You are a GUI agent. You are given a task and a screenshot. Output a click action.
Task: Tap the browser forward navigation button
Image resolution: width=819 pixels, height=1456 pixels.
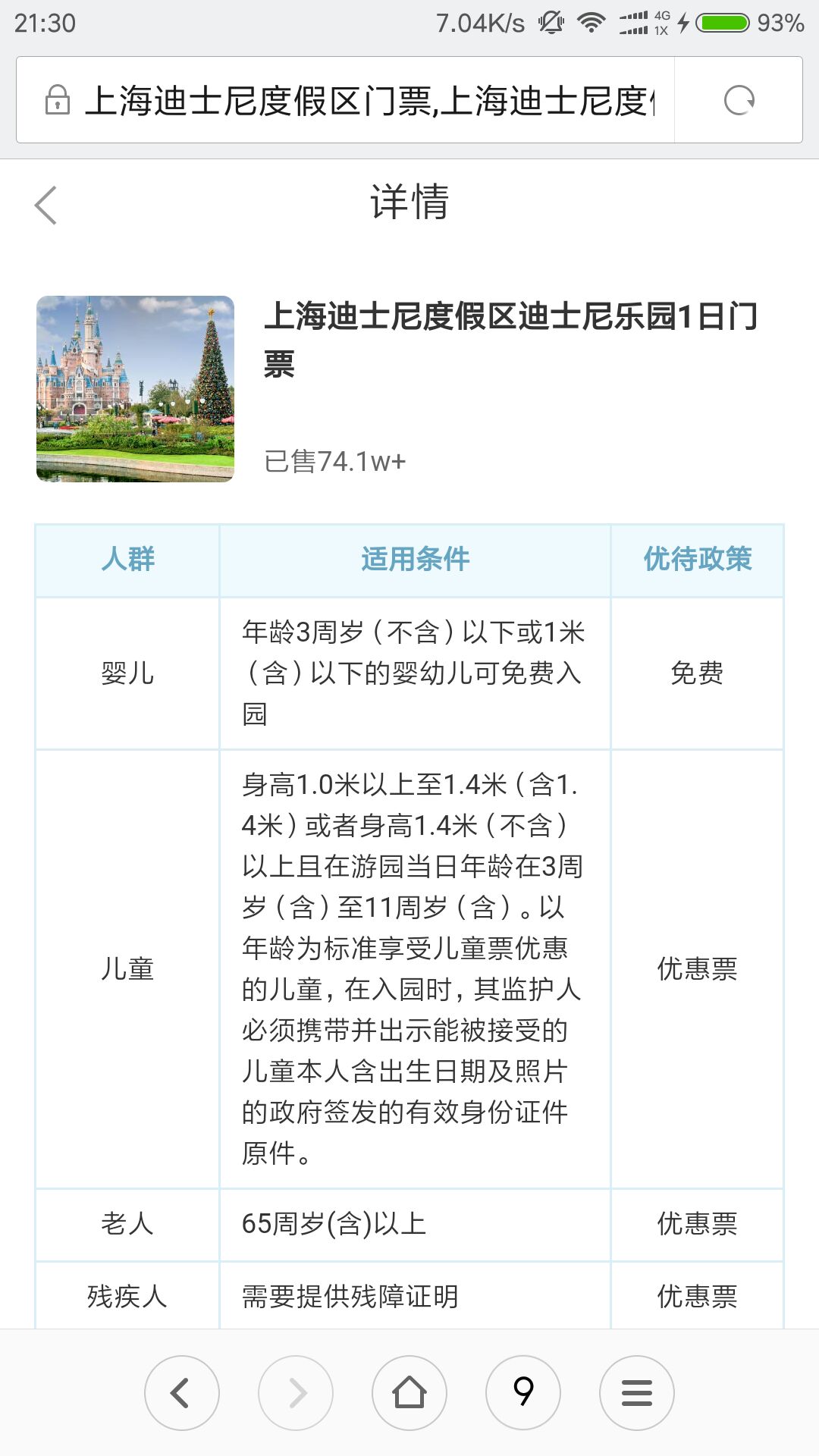[296, 1393]
